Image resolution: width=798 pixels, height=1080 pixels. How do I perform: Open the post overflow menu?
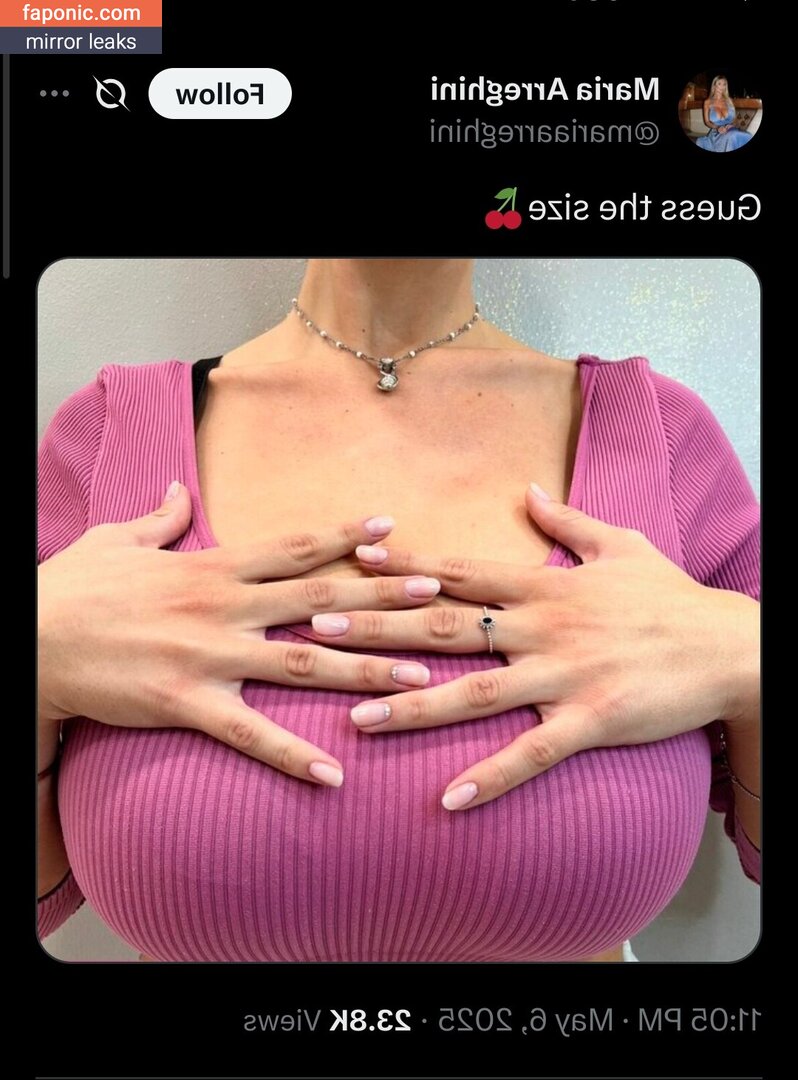click(54, 94)
